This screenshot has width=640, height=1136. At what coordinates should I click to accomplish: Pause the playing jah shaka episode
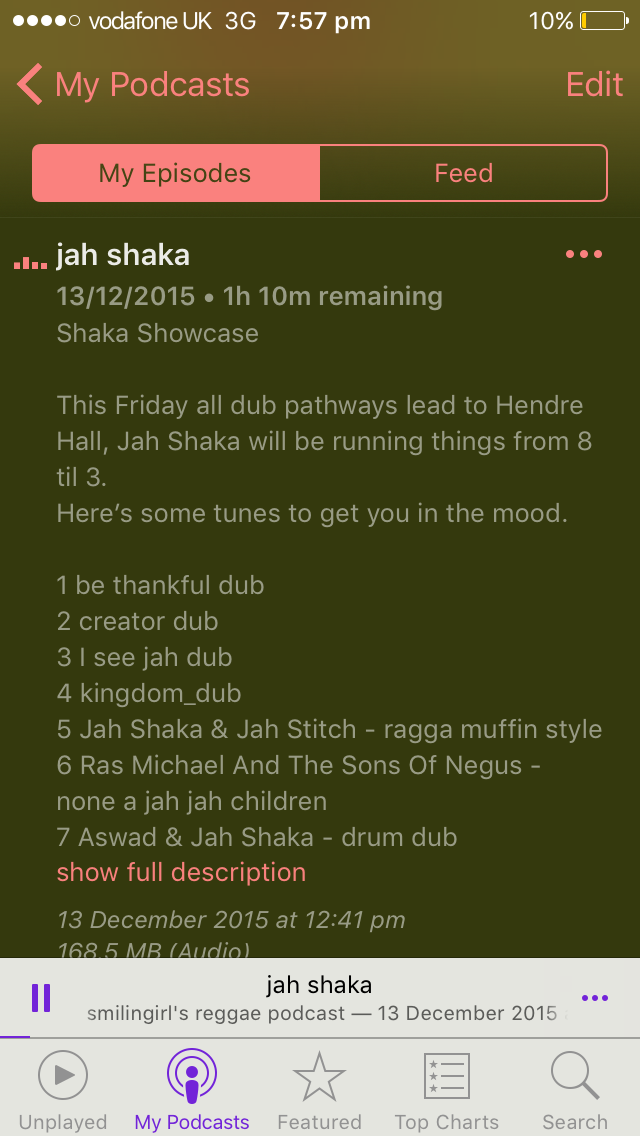(x=41, y=997)
